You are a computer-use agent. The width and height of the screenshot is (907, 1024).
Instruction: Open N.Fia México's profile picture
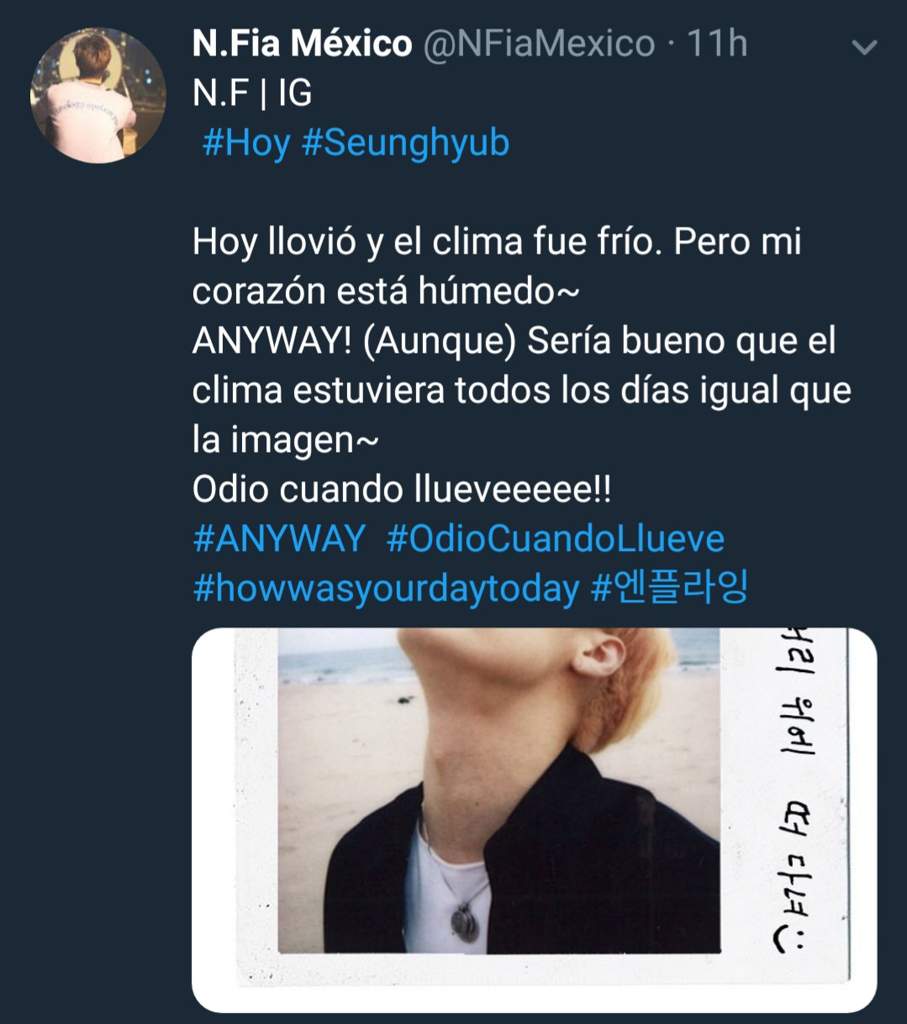(98, 95)
